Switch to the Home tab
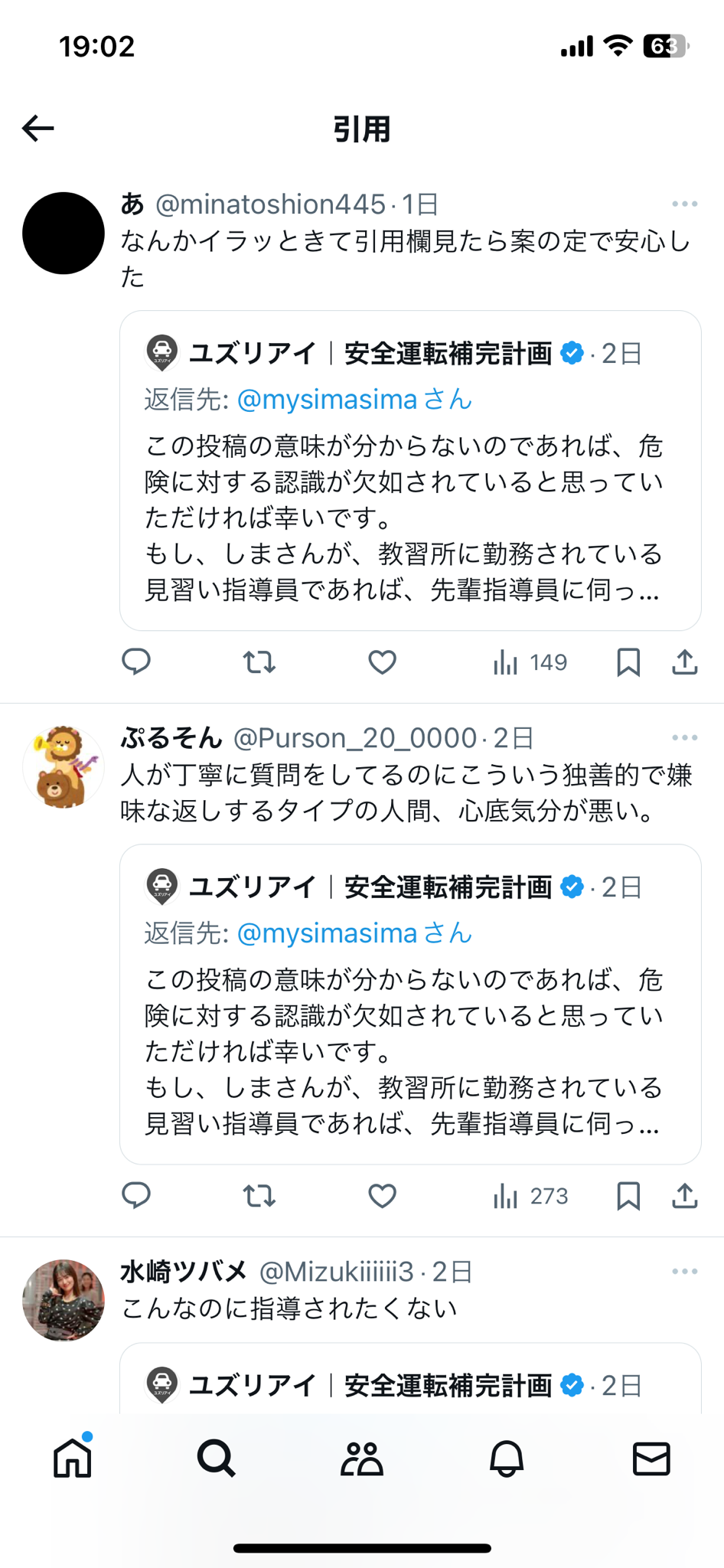This screenshot has height=1568, width=724. coord(73,1458)
